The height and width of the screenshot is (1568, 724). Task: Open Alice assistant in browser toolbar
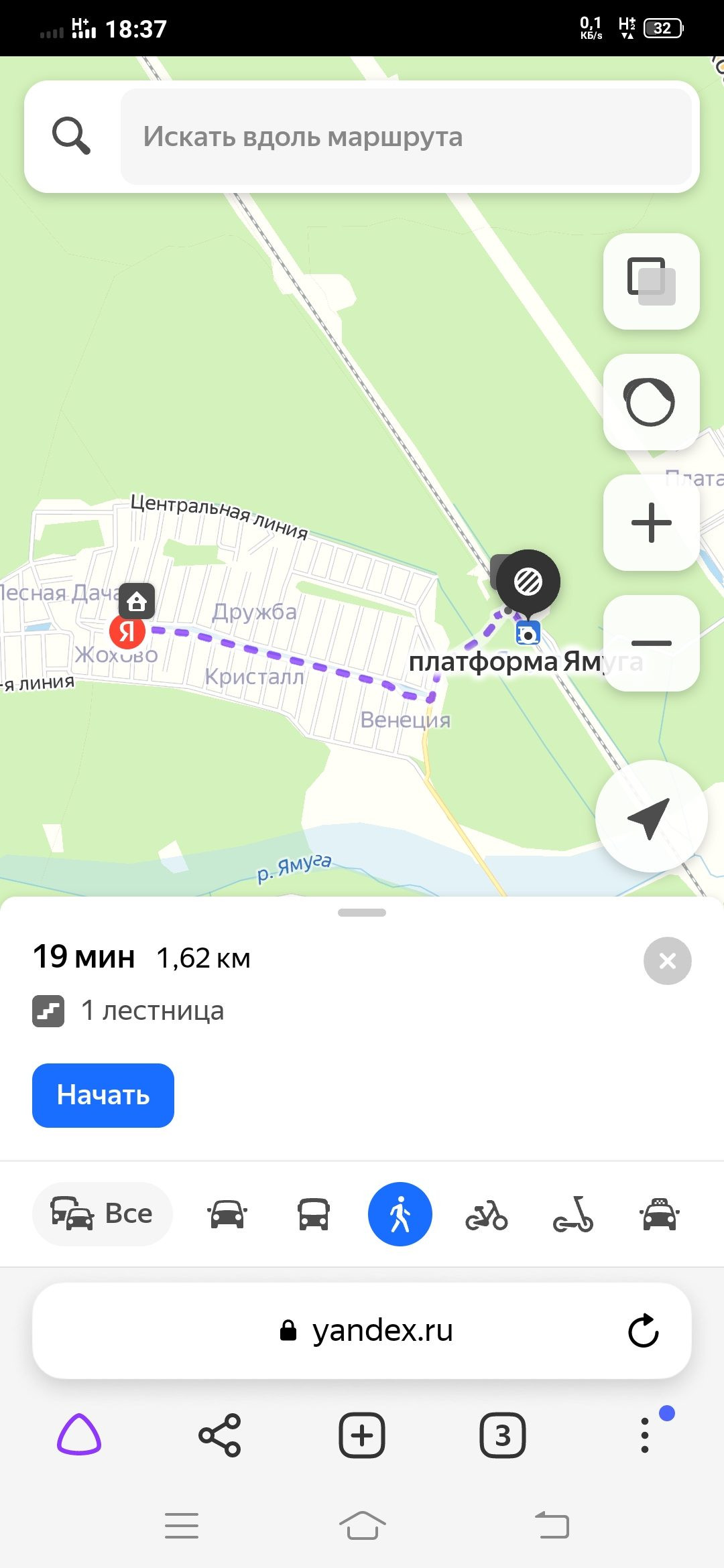pyautogui.click(x=79, y=1435)
